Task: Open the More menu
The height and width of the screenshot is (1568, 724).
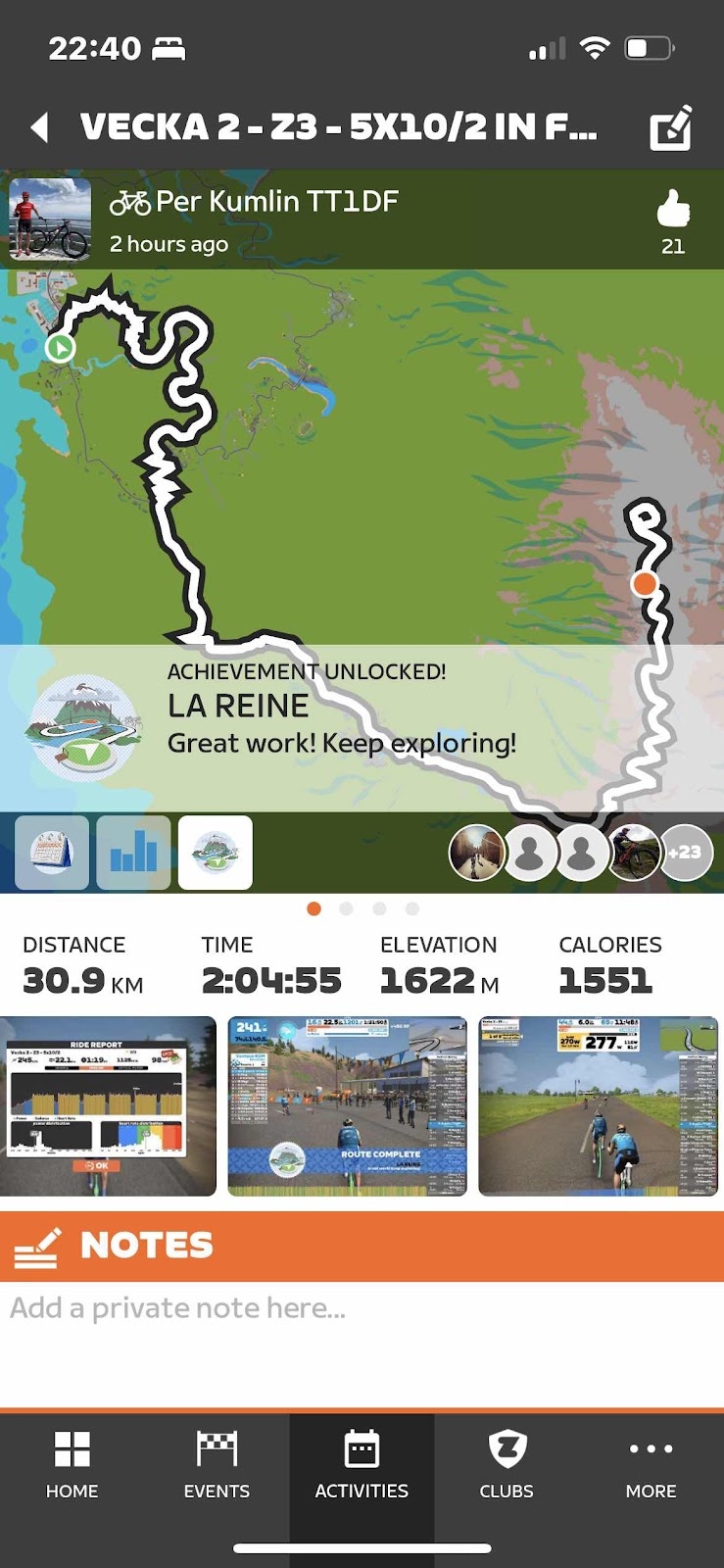Action: click(x=651, y=1465)
